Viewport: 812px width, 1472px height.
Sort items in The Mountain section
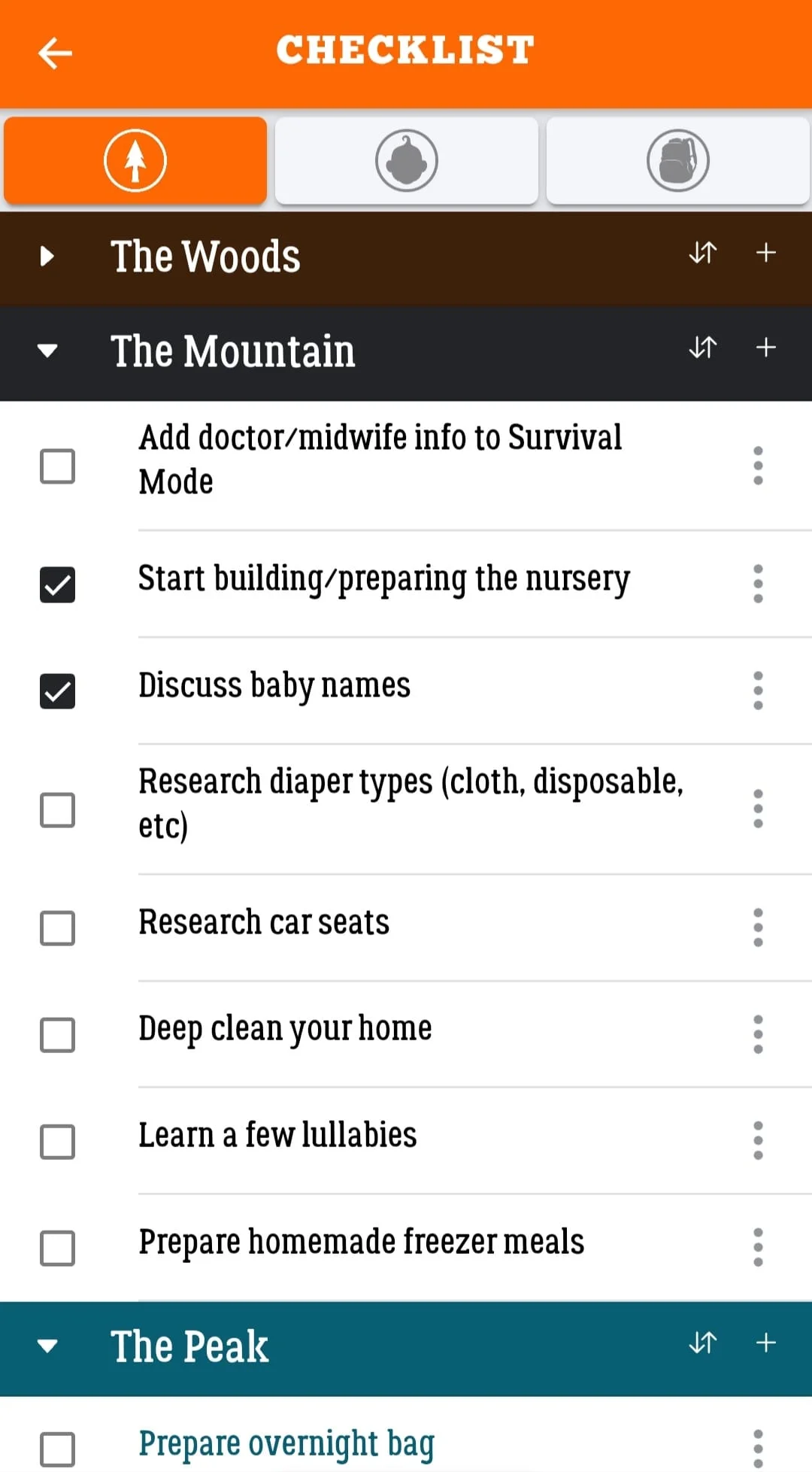(x=703, y=348)
